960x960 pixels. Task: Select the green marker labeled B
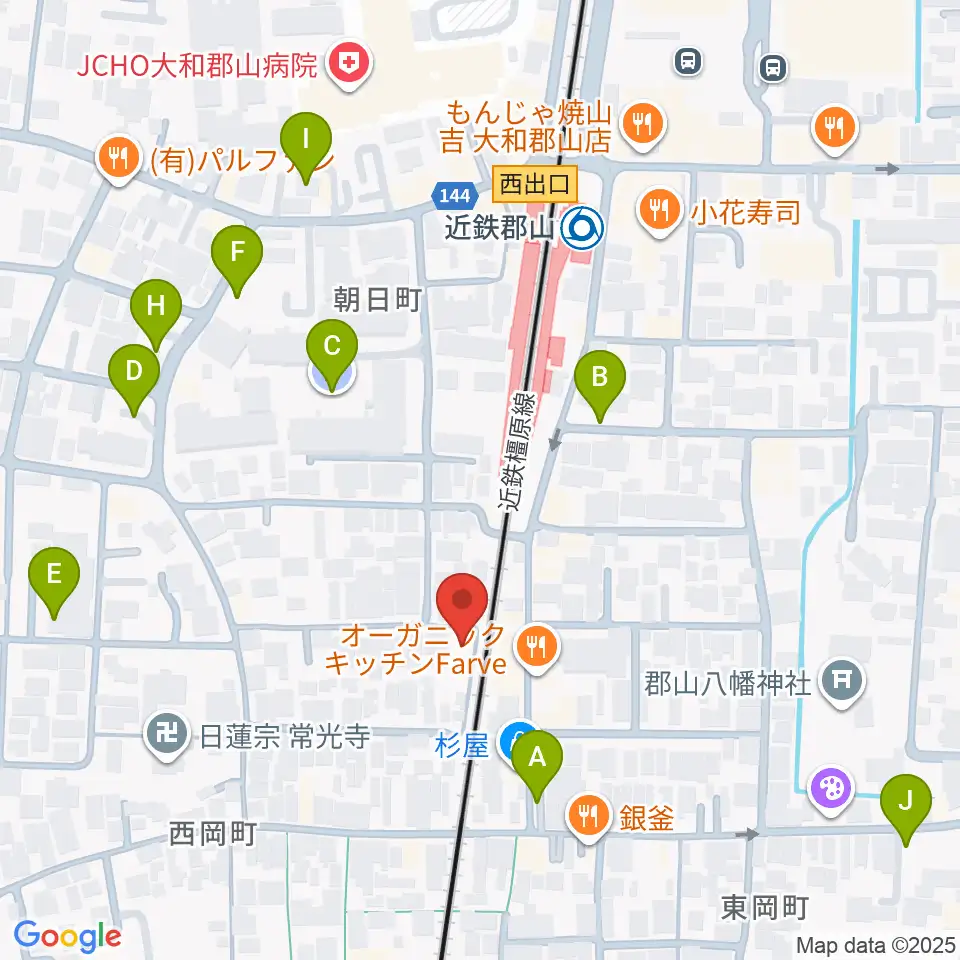[x=600, y=379]
